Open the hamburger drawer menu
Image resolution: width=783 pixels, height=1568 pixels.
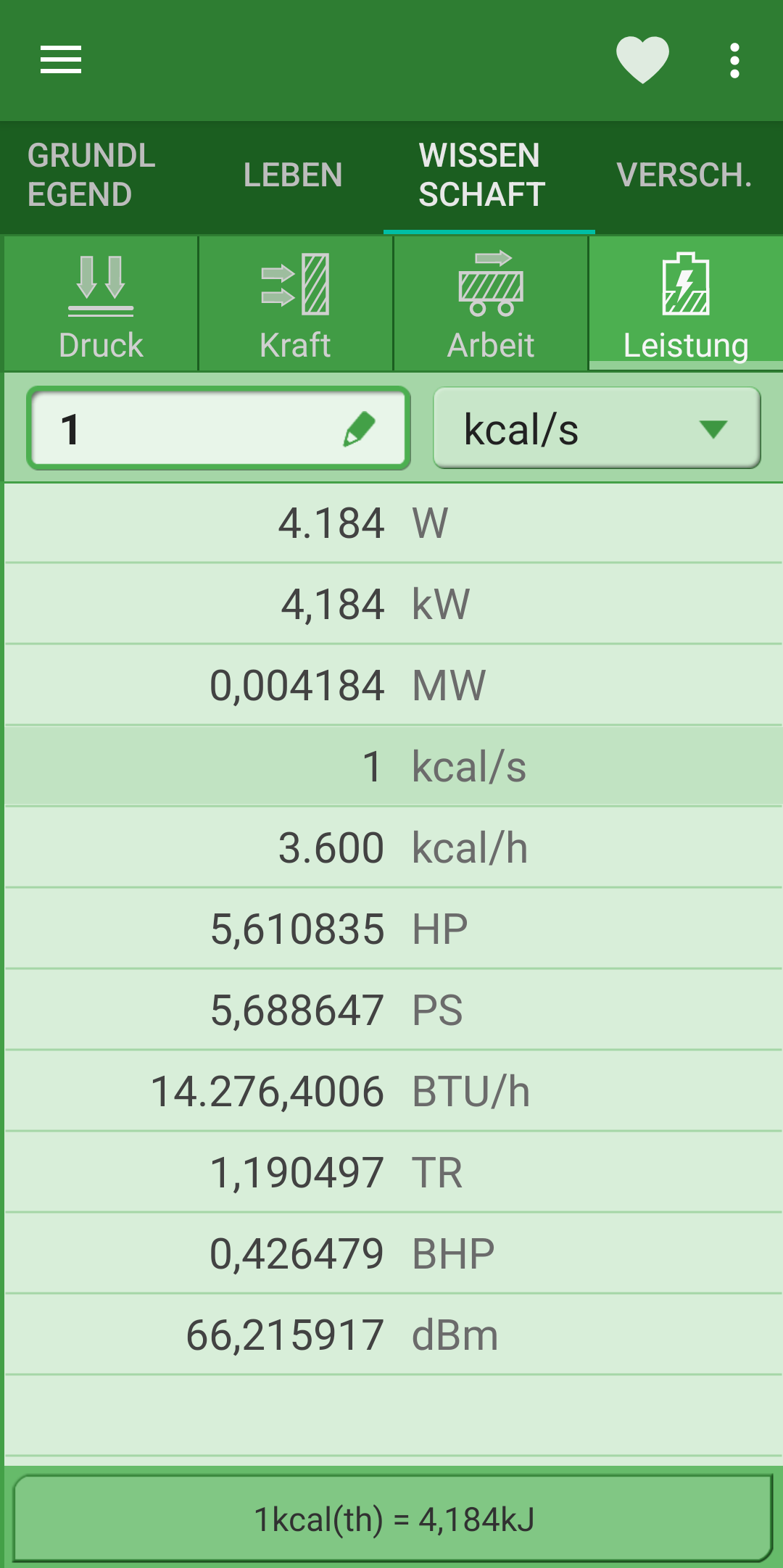[61, 60]
